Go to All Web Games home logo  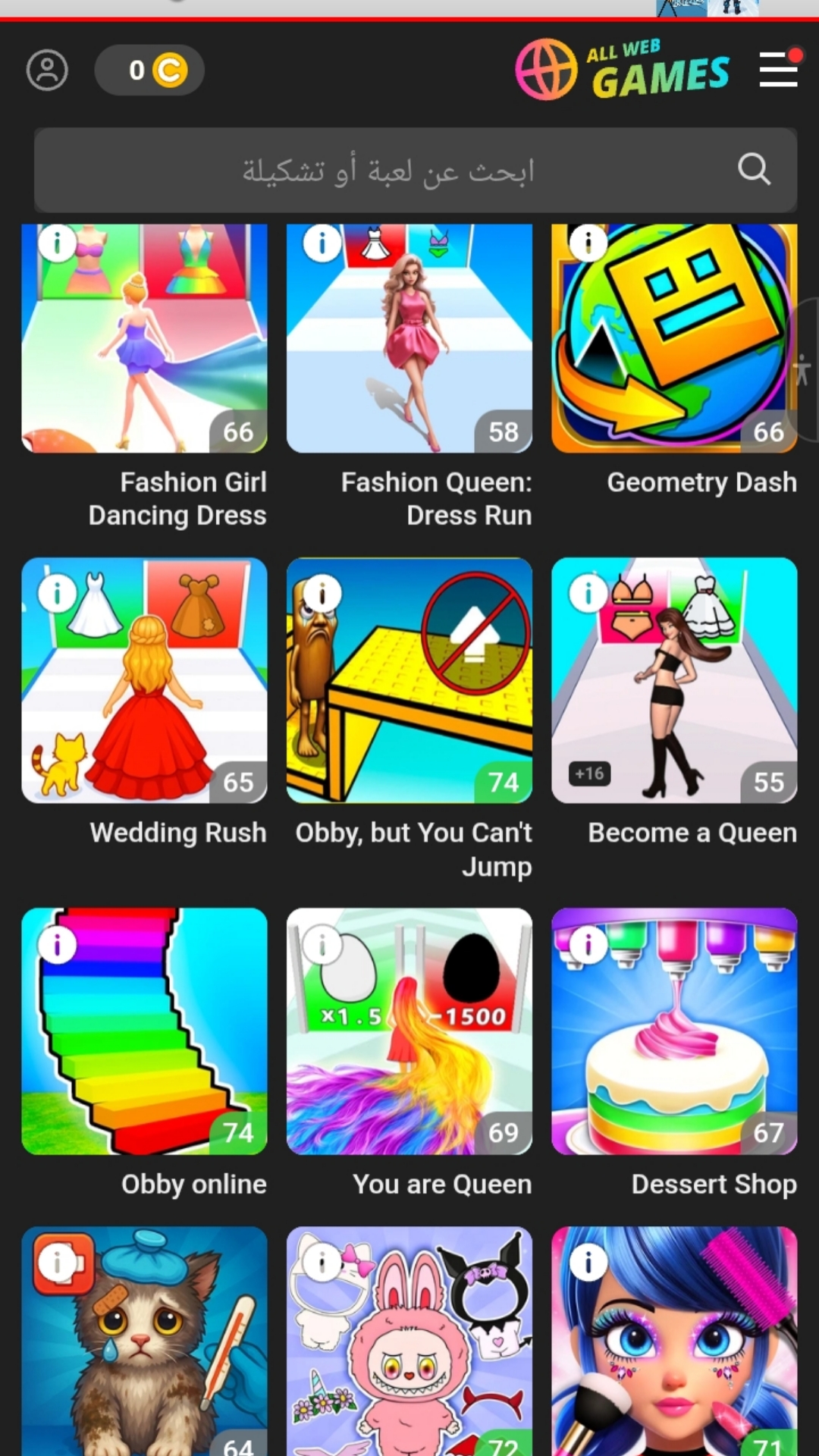click(623, 71)
